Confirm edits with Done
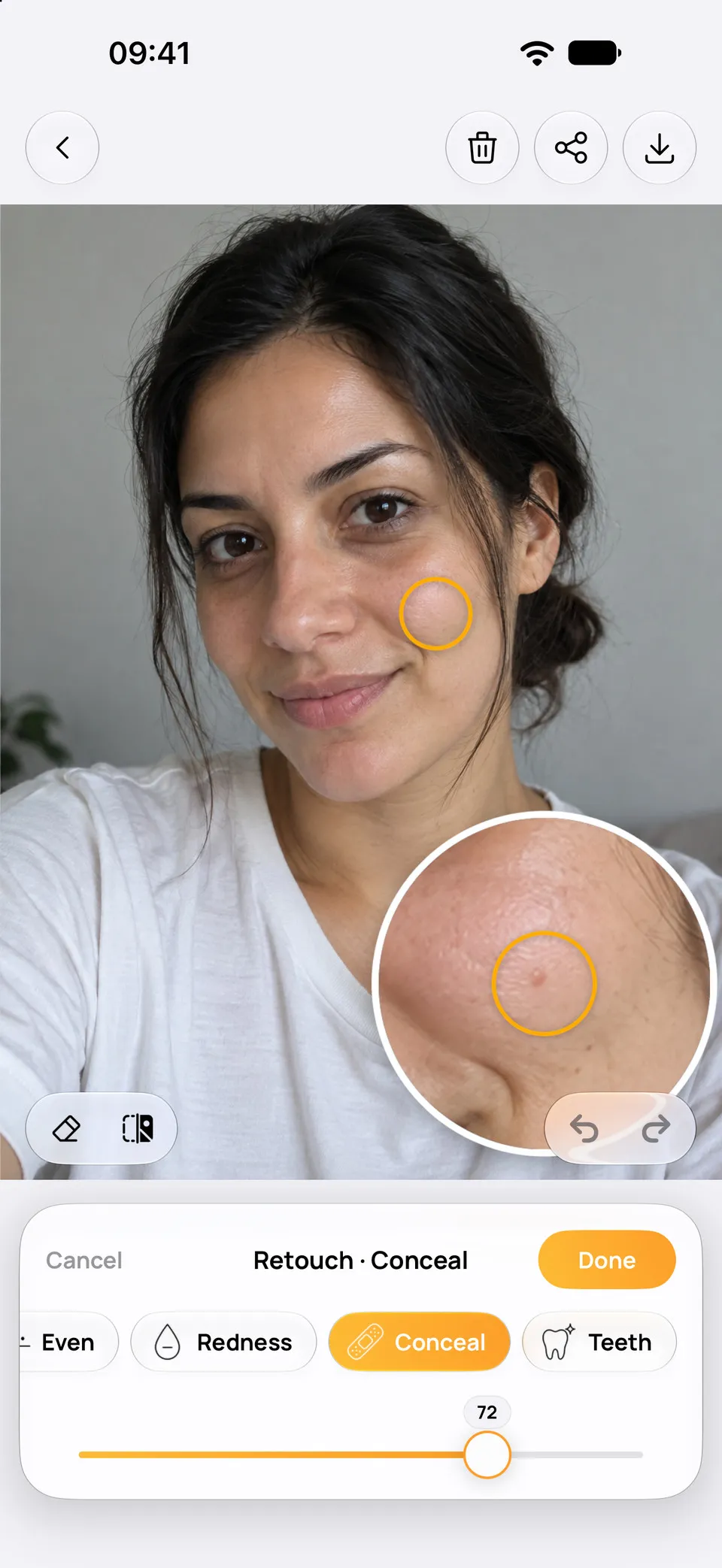This screenshot has width=722, height=1568. 607,1260
